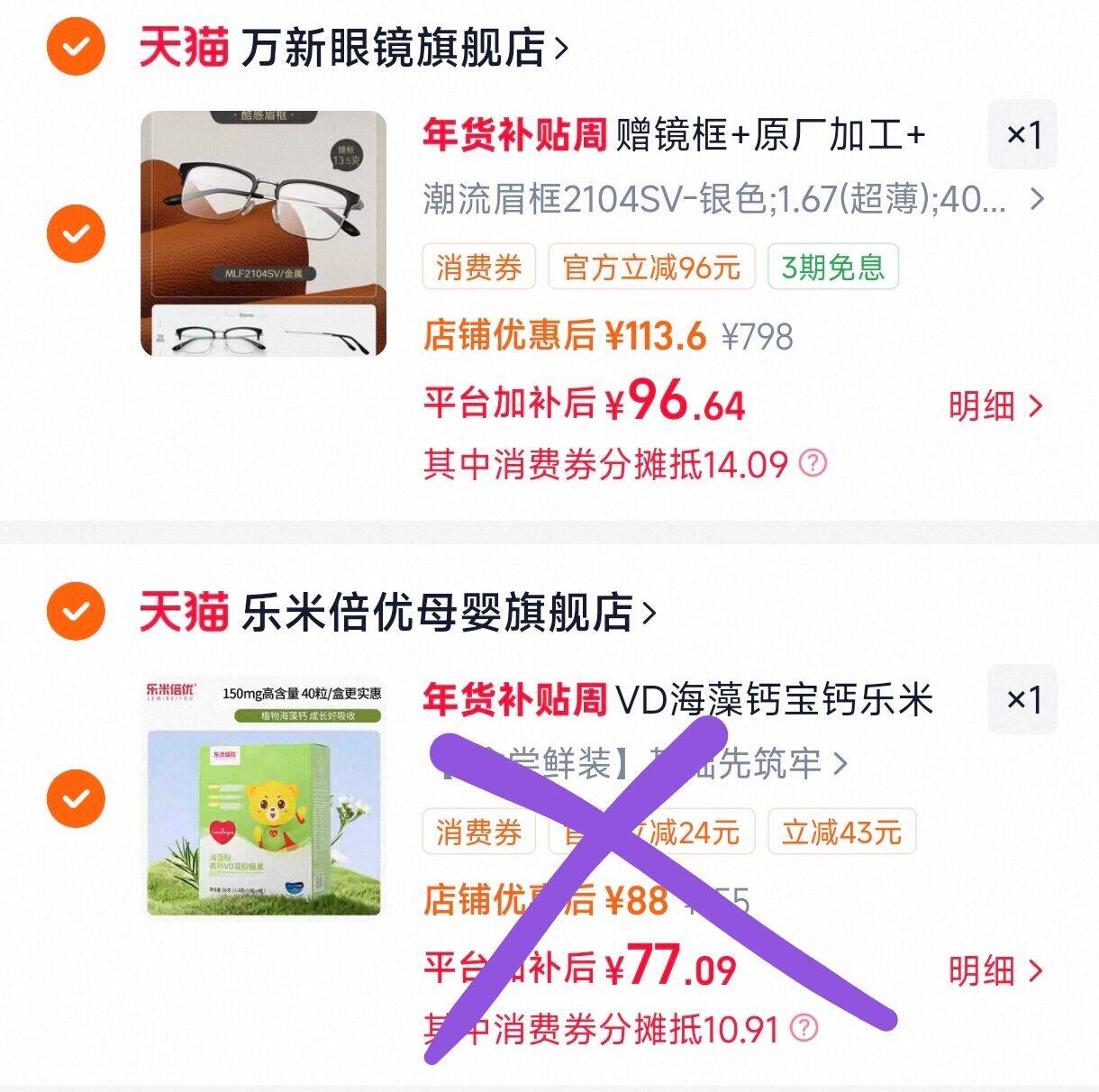
Task: Adjust quantity ×1 for the glasses
Action: click(x=1023, y=135)
